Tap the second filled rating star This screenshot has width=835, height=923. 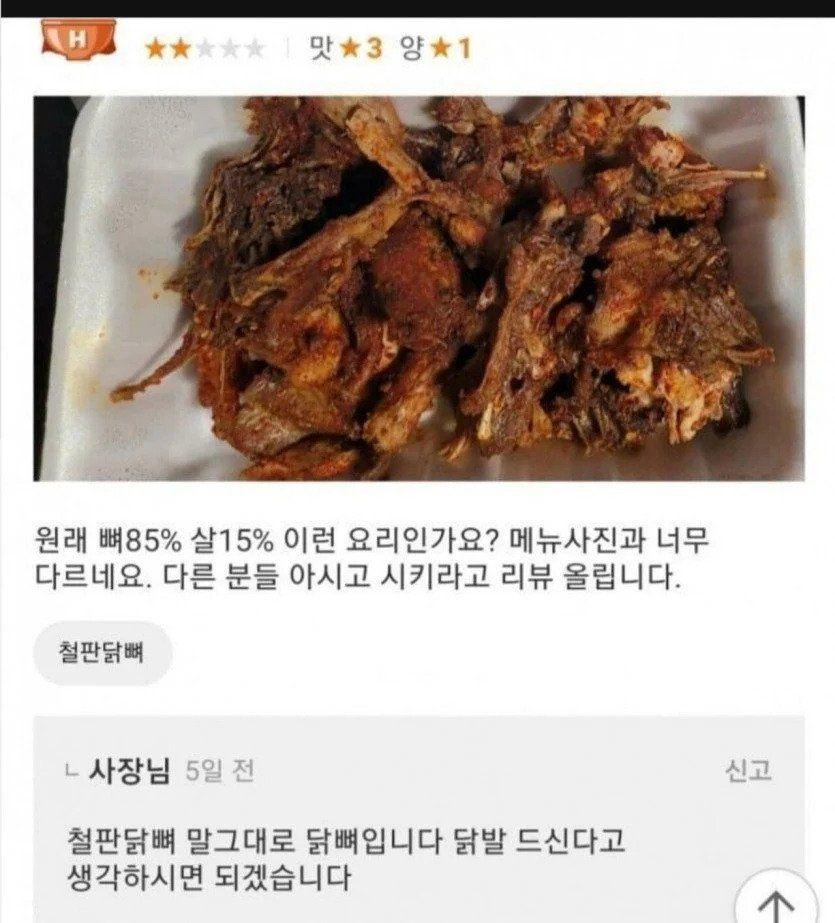[182, 45]
